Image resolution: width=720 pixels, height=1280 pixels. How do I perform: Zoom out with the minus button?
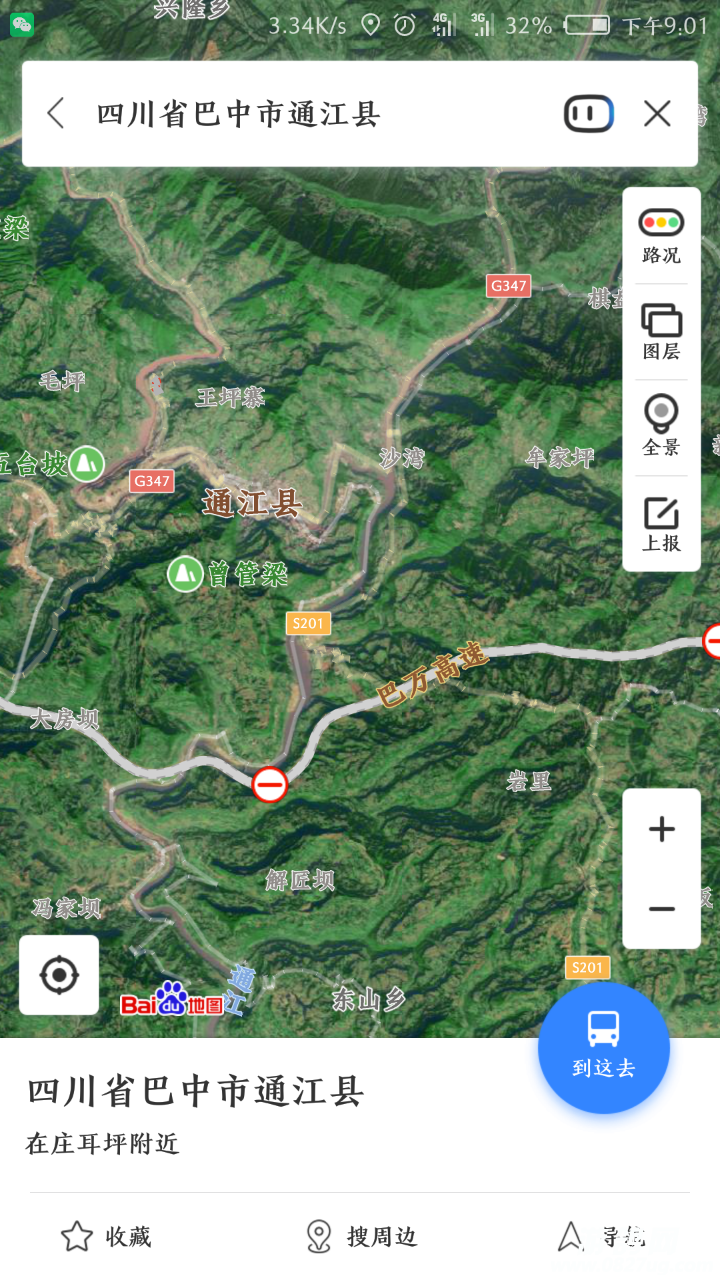coord(661,909)
